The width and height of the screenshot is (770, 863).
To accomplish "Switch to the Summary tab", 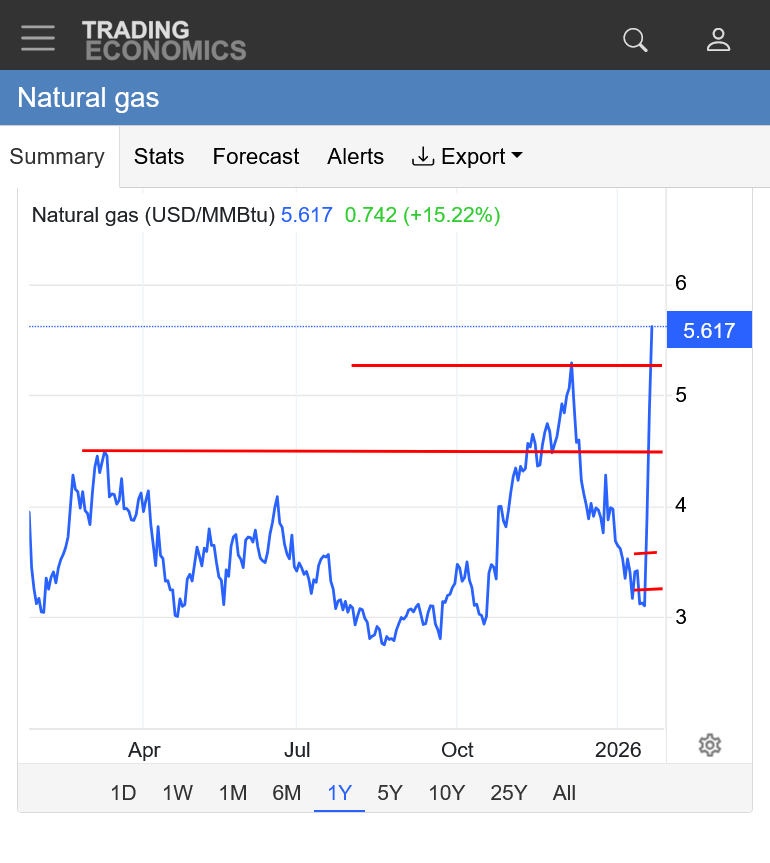I will (57, 157).
